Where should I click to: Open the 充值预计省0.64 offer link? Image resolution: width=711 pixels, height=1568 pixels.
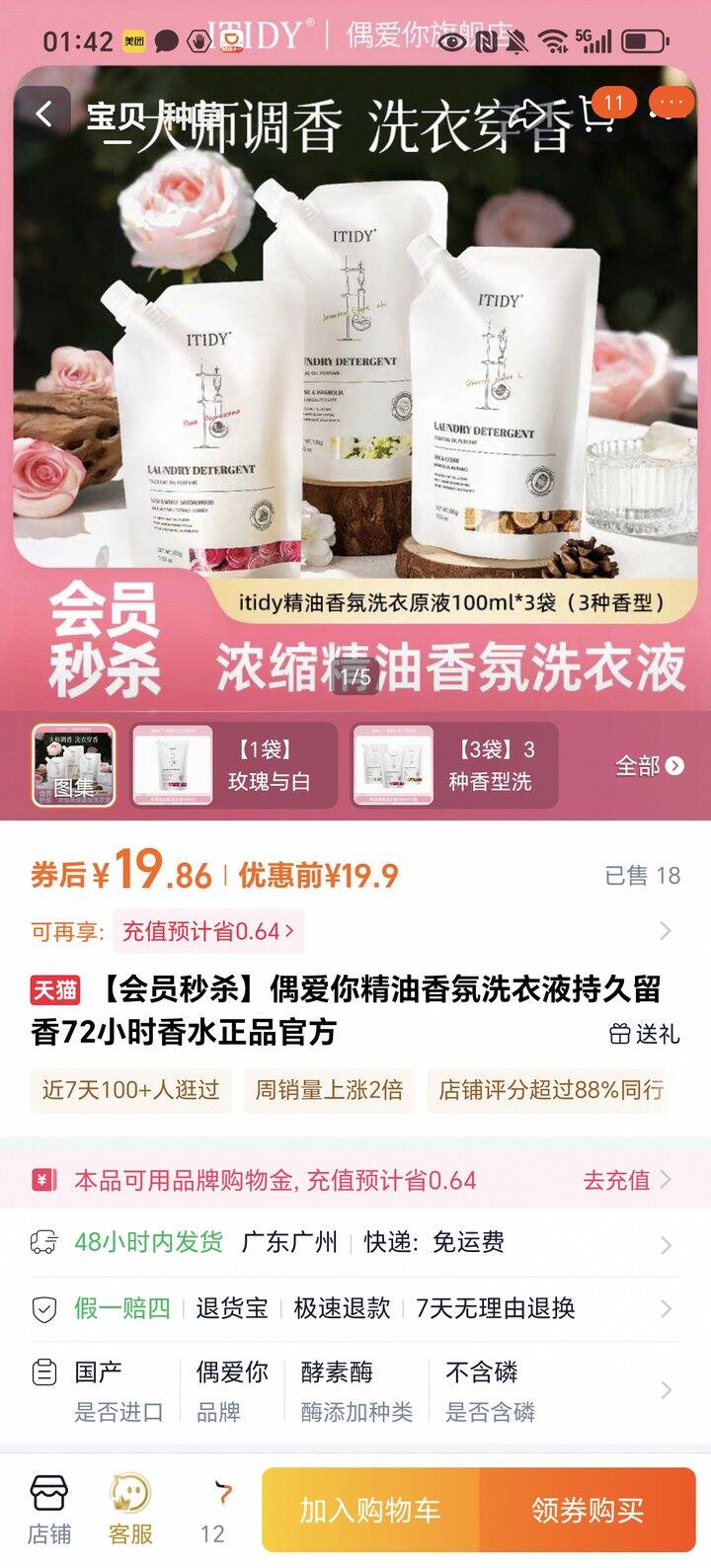208,931
